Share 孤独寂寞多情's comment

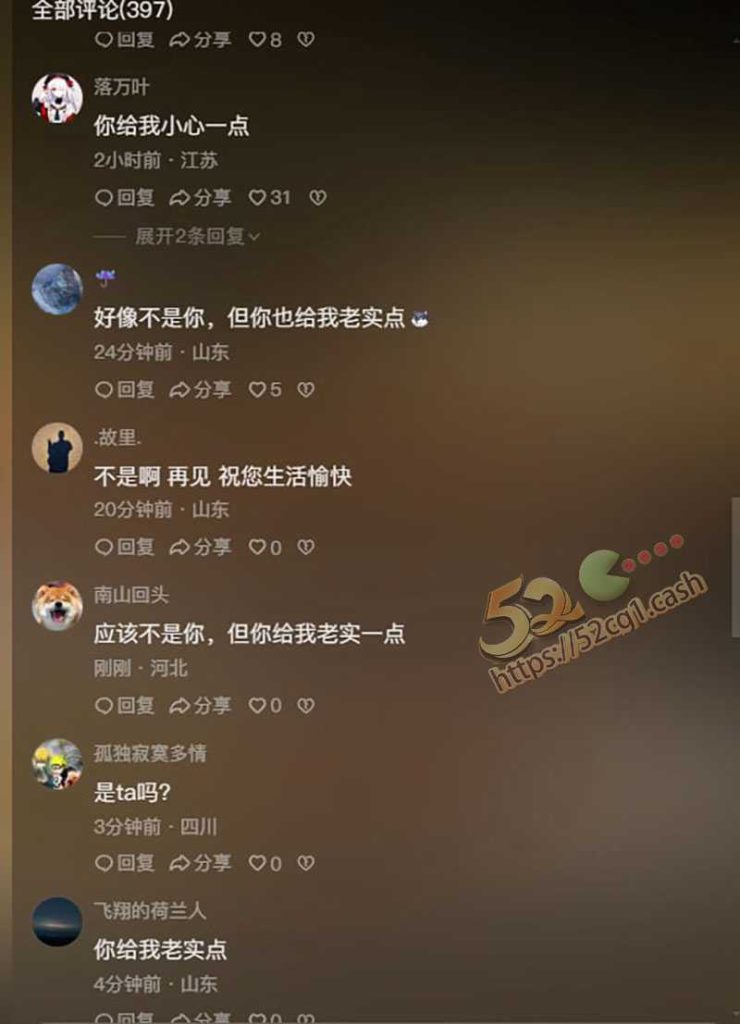[200, 862]
